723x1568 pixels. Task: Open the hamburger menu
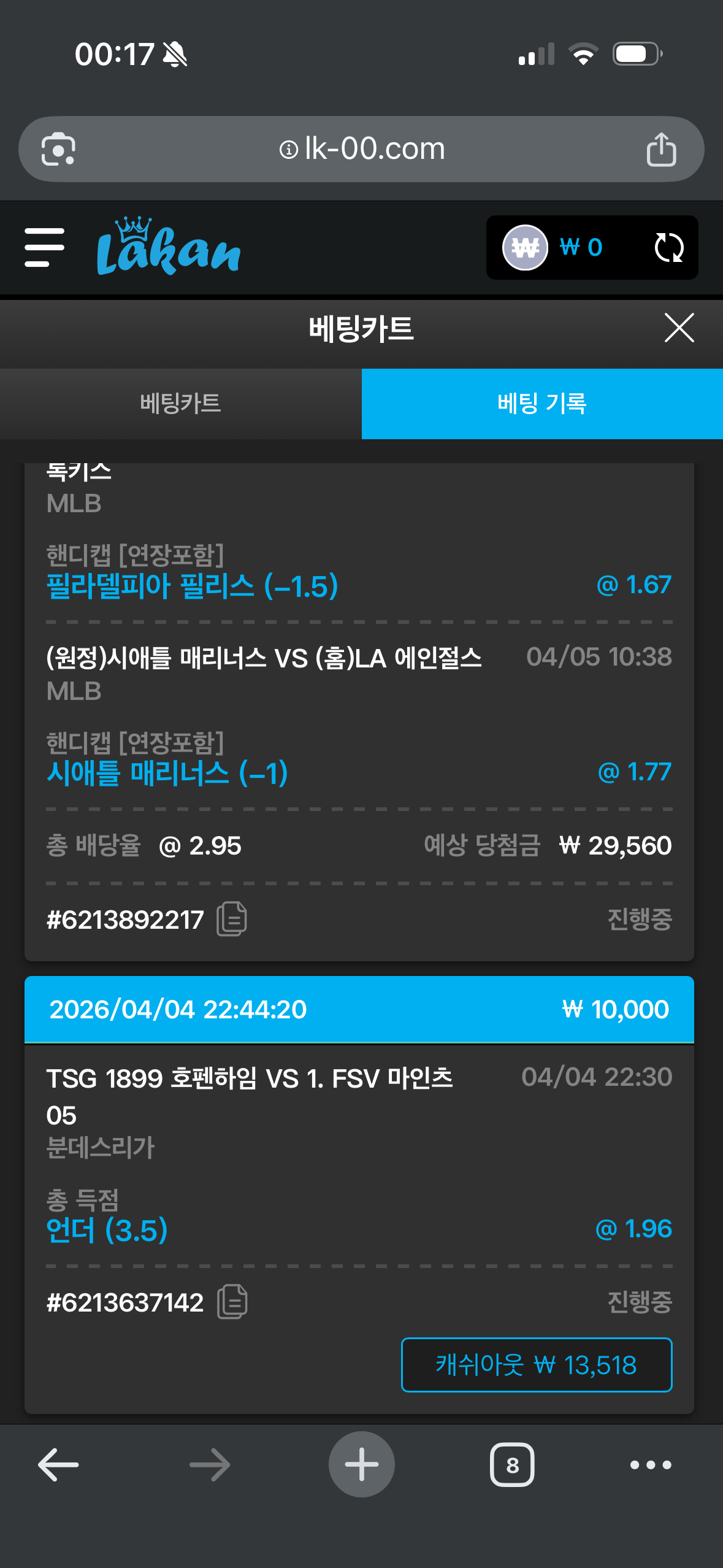coord(44,247)
